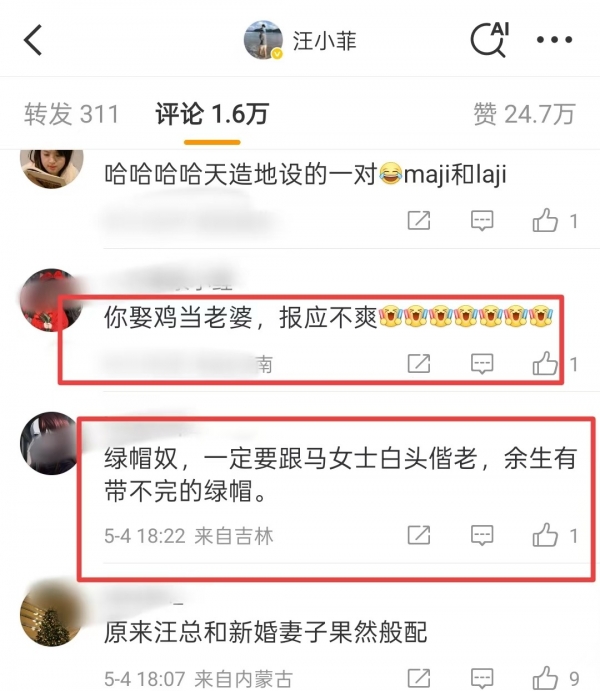Reply to the comment ending with 报应不爽

click(x=483, y=364)
